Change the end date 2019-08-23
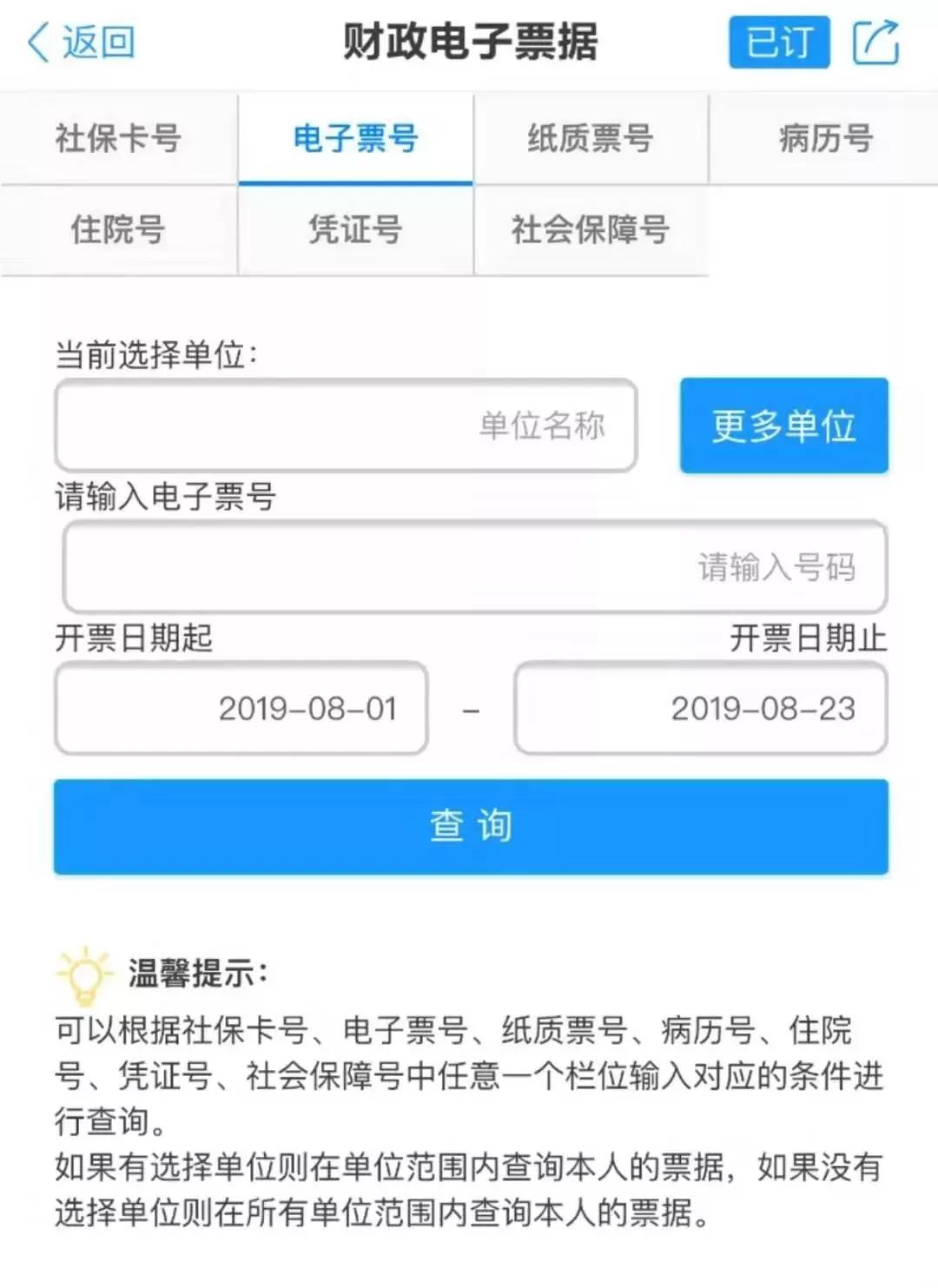 [700, 709]
